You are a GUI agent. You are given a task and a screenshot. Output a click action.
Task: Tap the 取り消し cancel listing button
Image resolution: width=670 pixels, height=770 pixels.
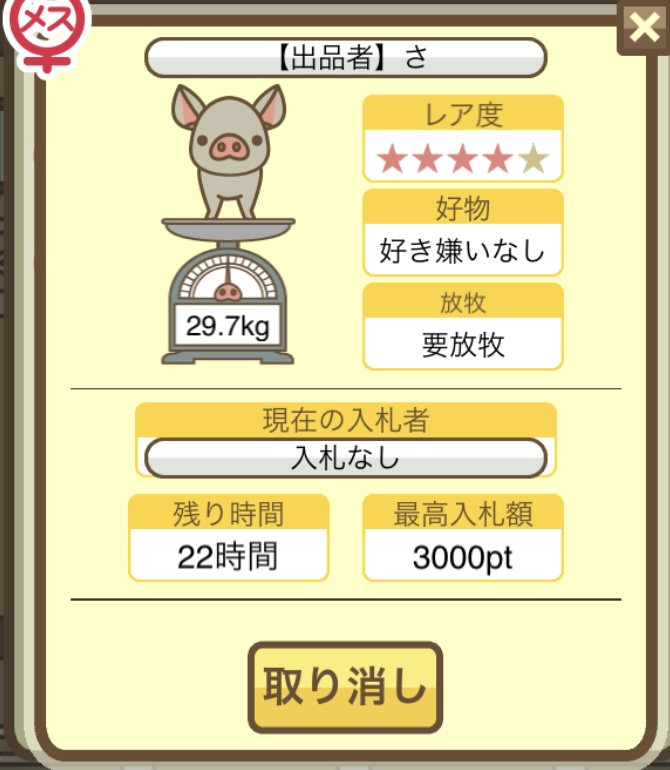pos(345,687)
